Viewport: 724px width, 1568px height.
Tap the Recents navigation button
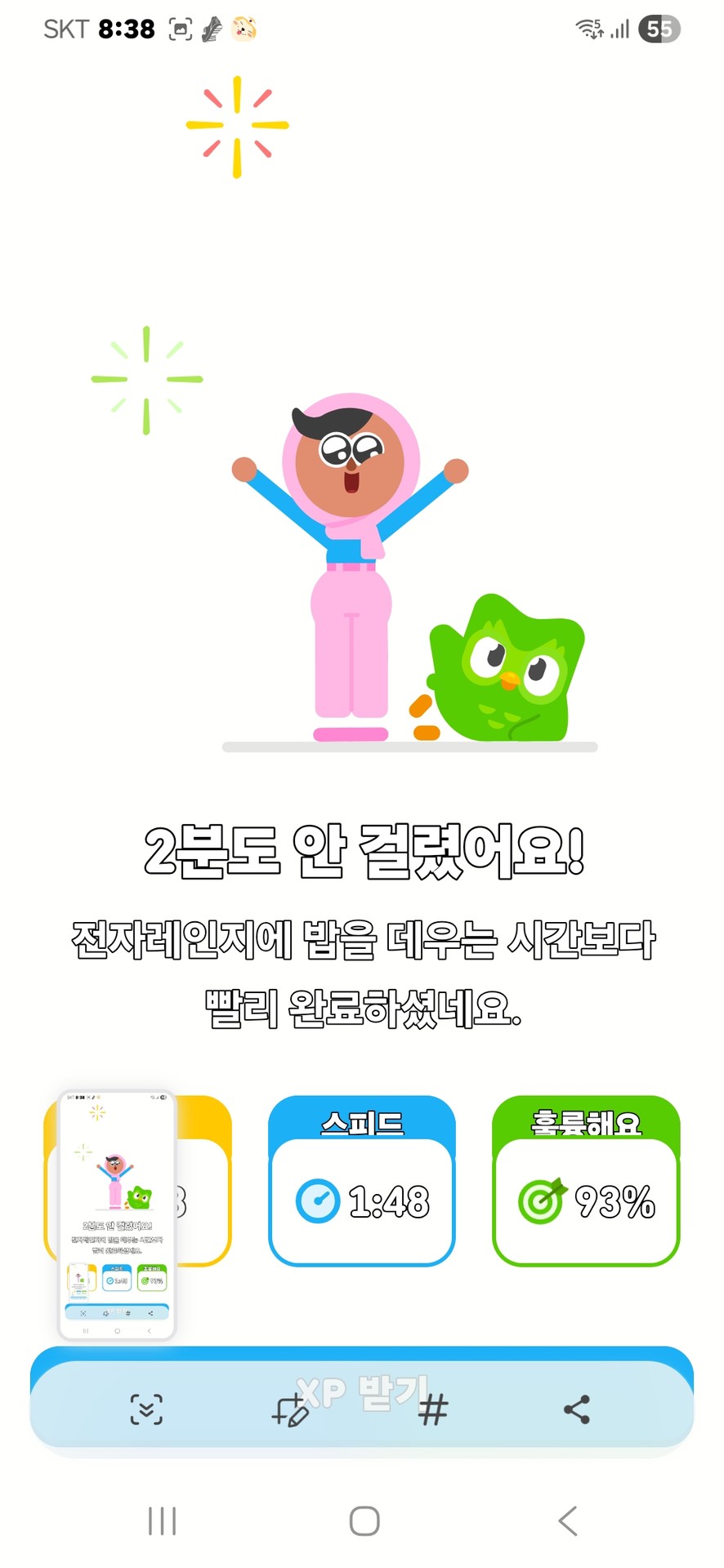[x=161, y=1521]
